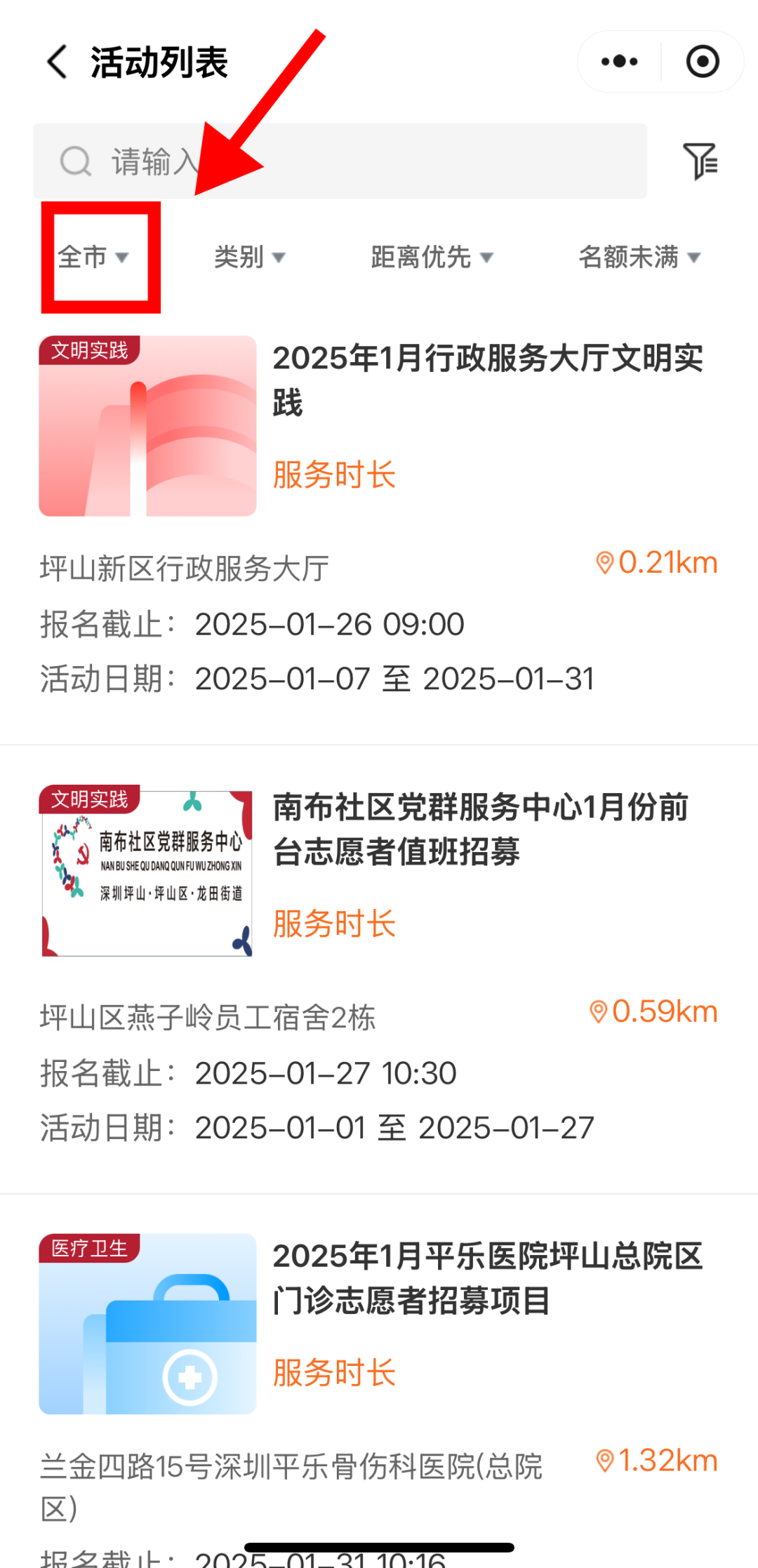Screen dimensions: 758x1568
Task: Open the 距离优先 sorting dropdown
Action: tap(432, 257)
